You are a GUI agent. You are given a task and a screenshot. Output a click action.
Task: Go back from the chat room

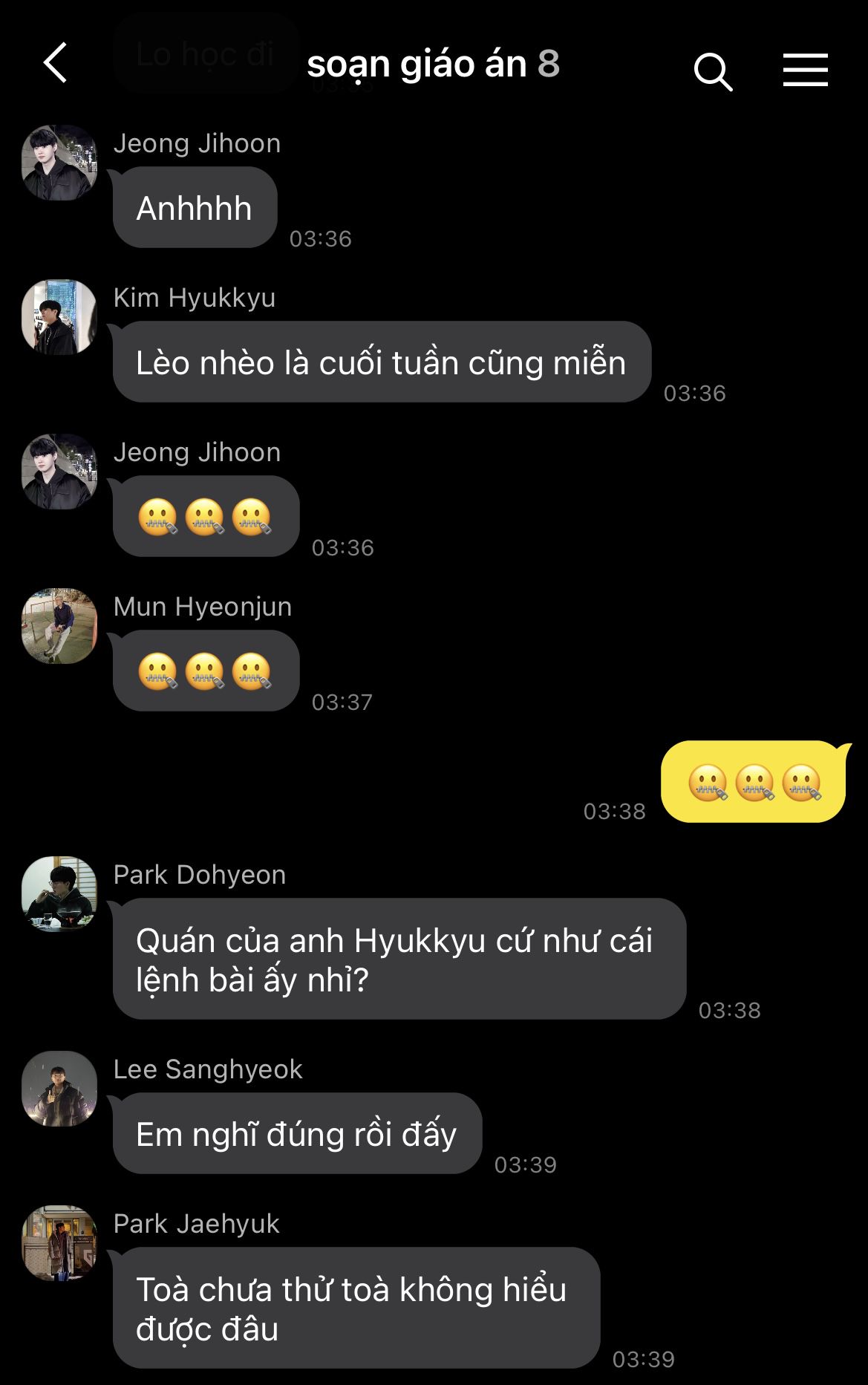click(x=56, y=62)
